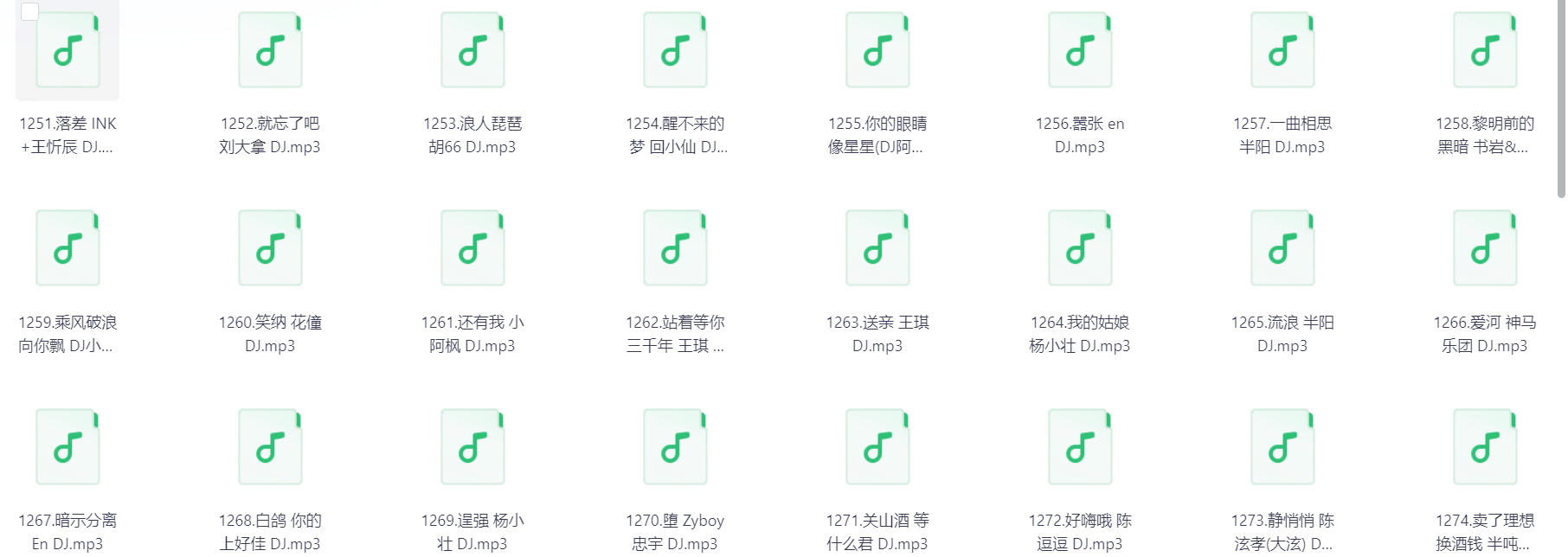Open 1252.就忘了吧 刘大拿 DJ.mp3
Viewport: 1568px width, 557px height.
click(x=270, y=51)
